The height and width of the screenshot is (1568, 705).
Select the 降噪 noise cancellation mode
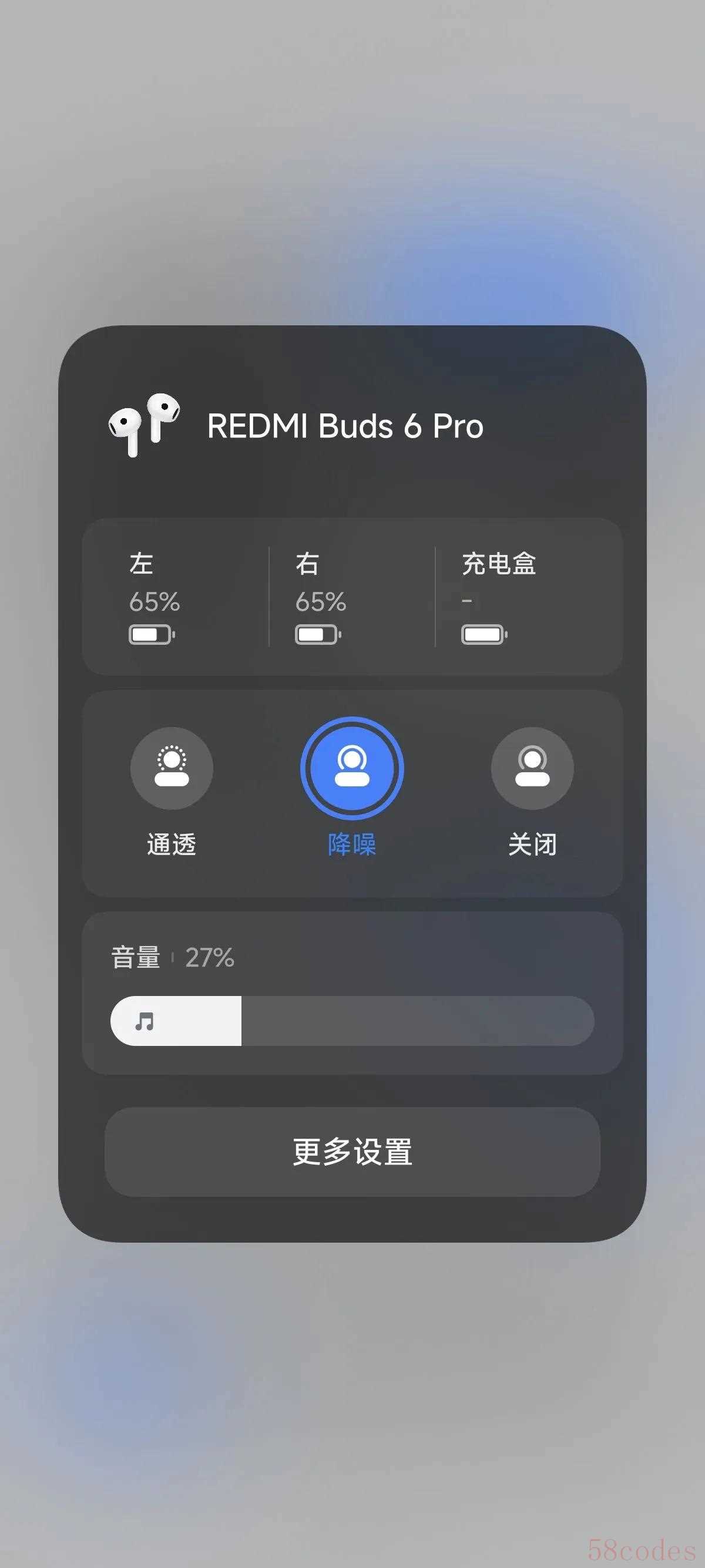pos(352,768)
